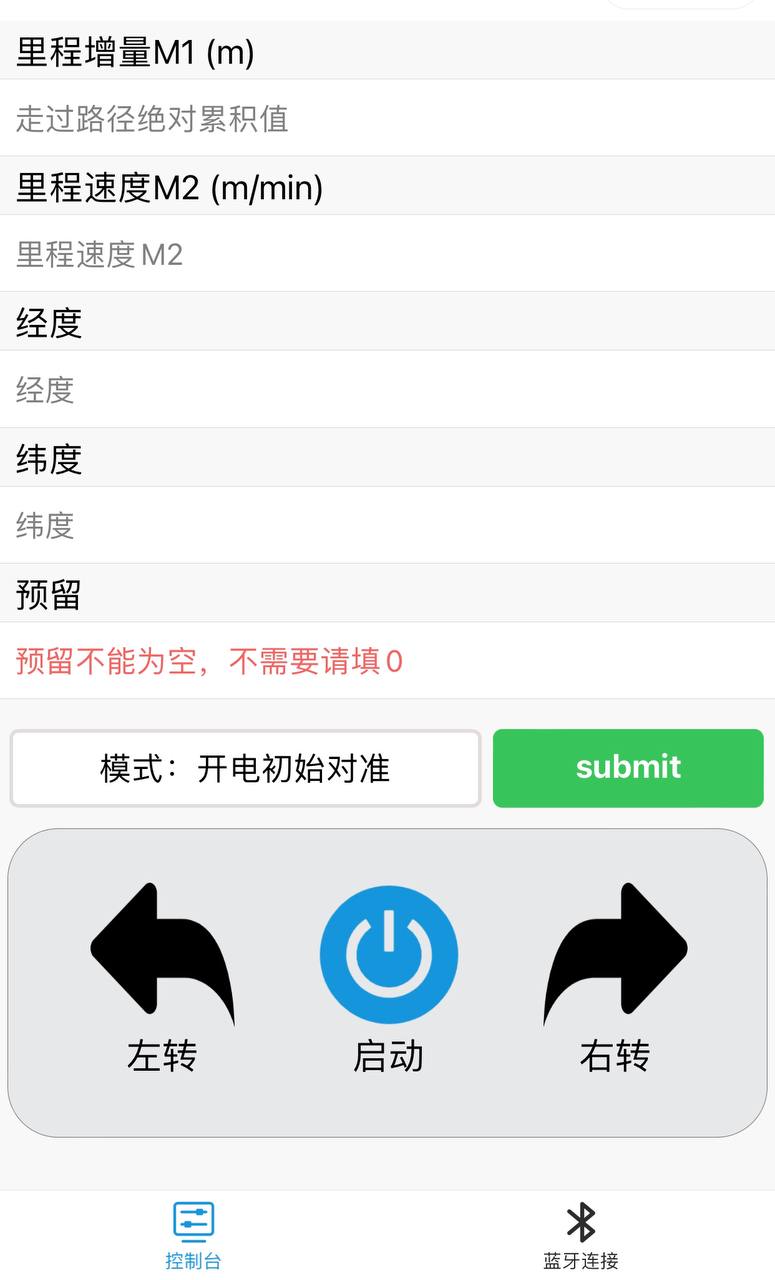Image resolution: width=775 pixels, height=1280 pixels.
Task: Click the 里程增量M1 input field
Action: coord(388,120)
